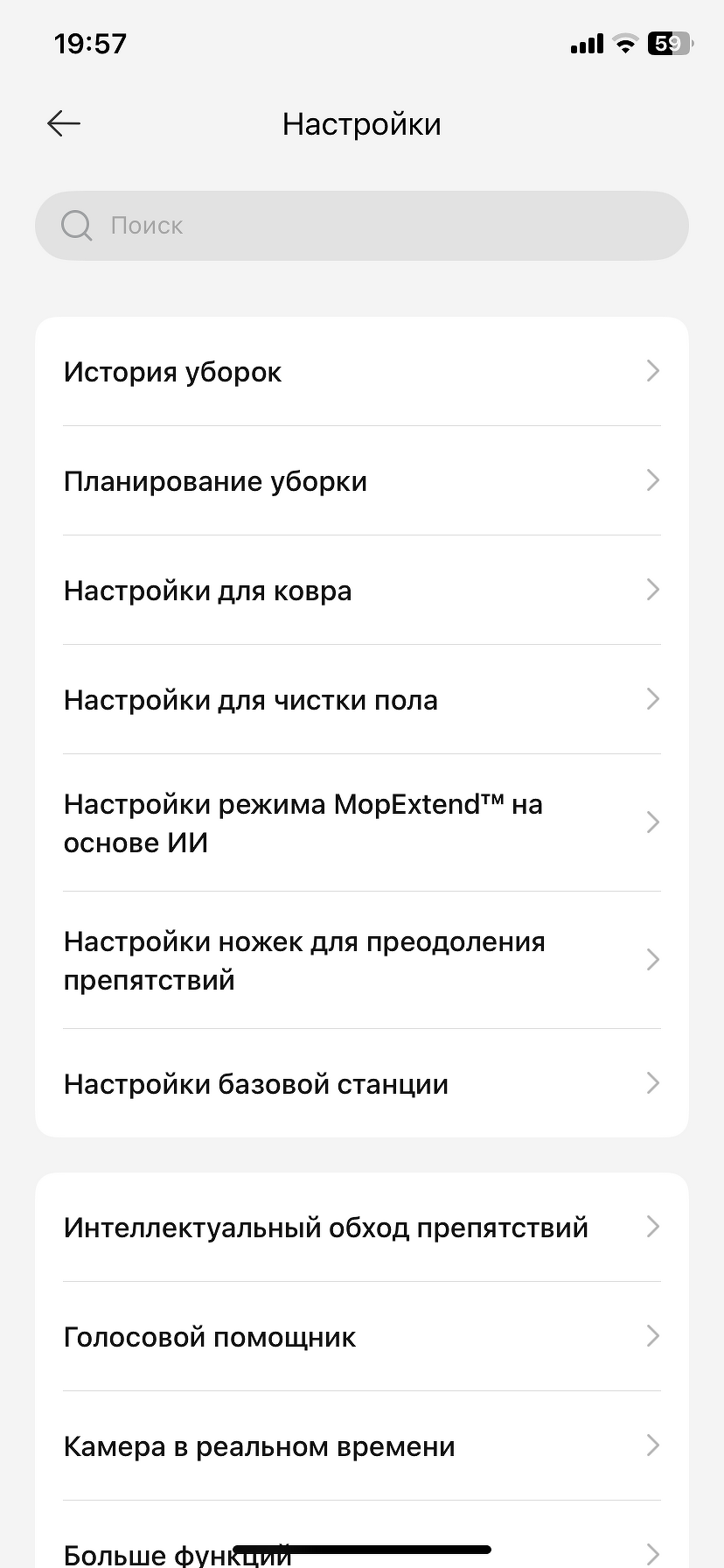The height and width of the screenshot is (1568, 724).
Task: Open Настройки для чистки пола
Action: (x=362, y=700)
